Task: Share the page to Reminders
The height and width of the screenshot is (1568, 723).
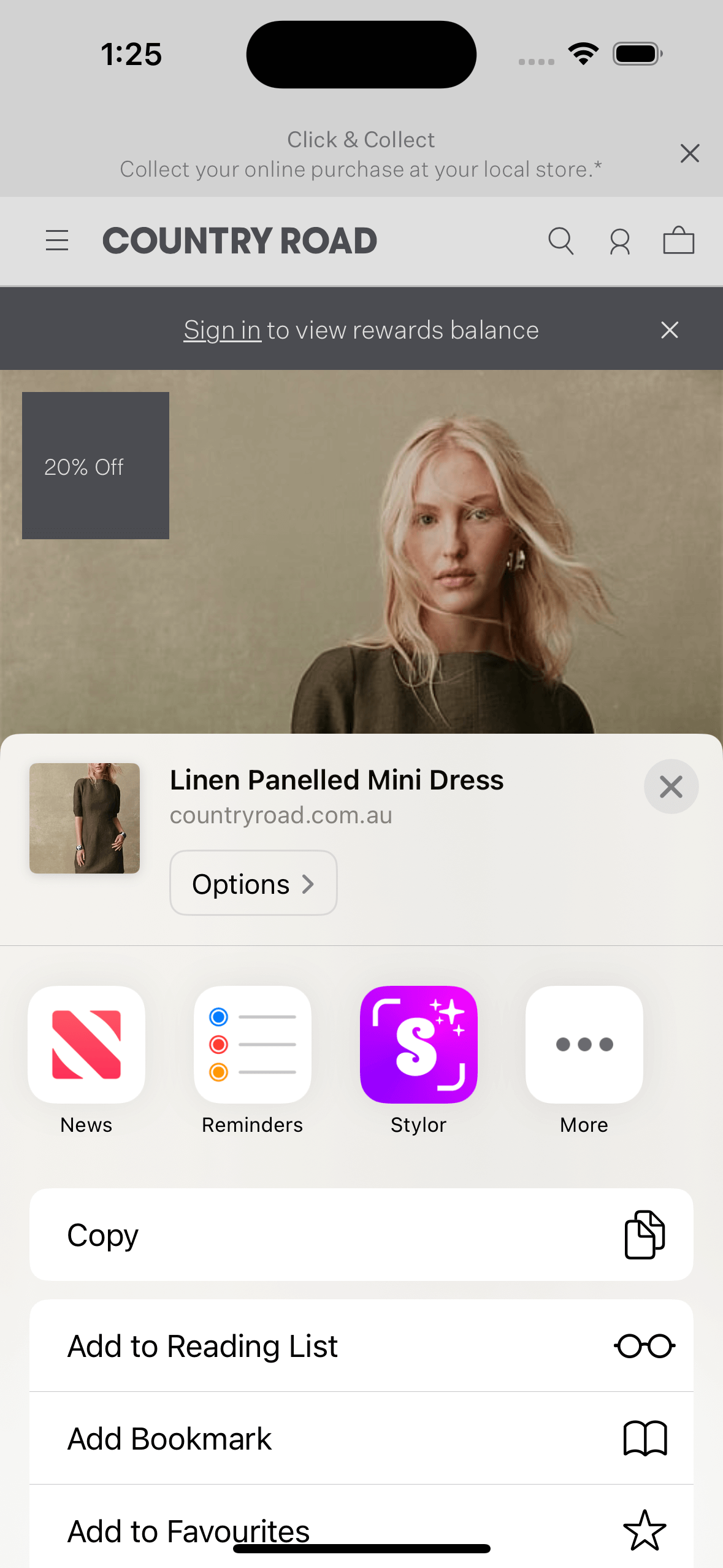Action: point(252,1044)
